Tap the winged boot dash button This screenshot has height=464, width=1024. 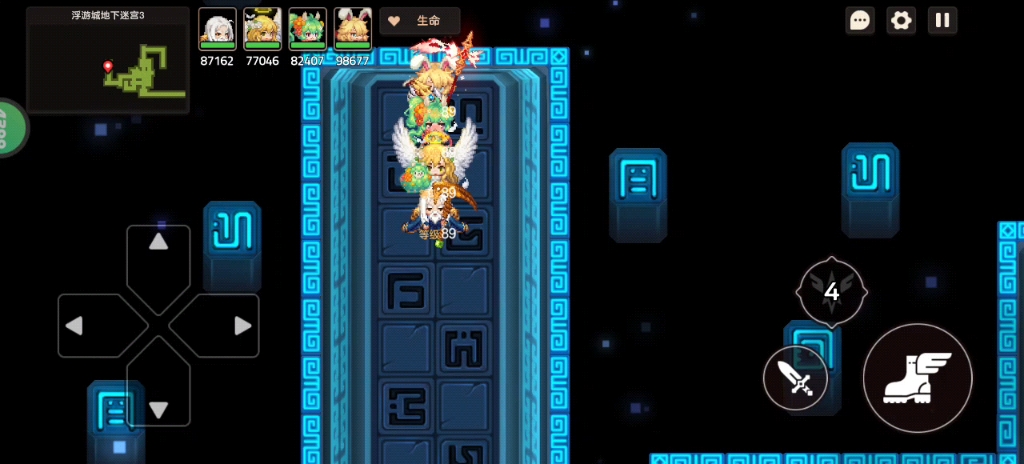pyautogui.click(x=917, y=378)
